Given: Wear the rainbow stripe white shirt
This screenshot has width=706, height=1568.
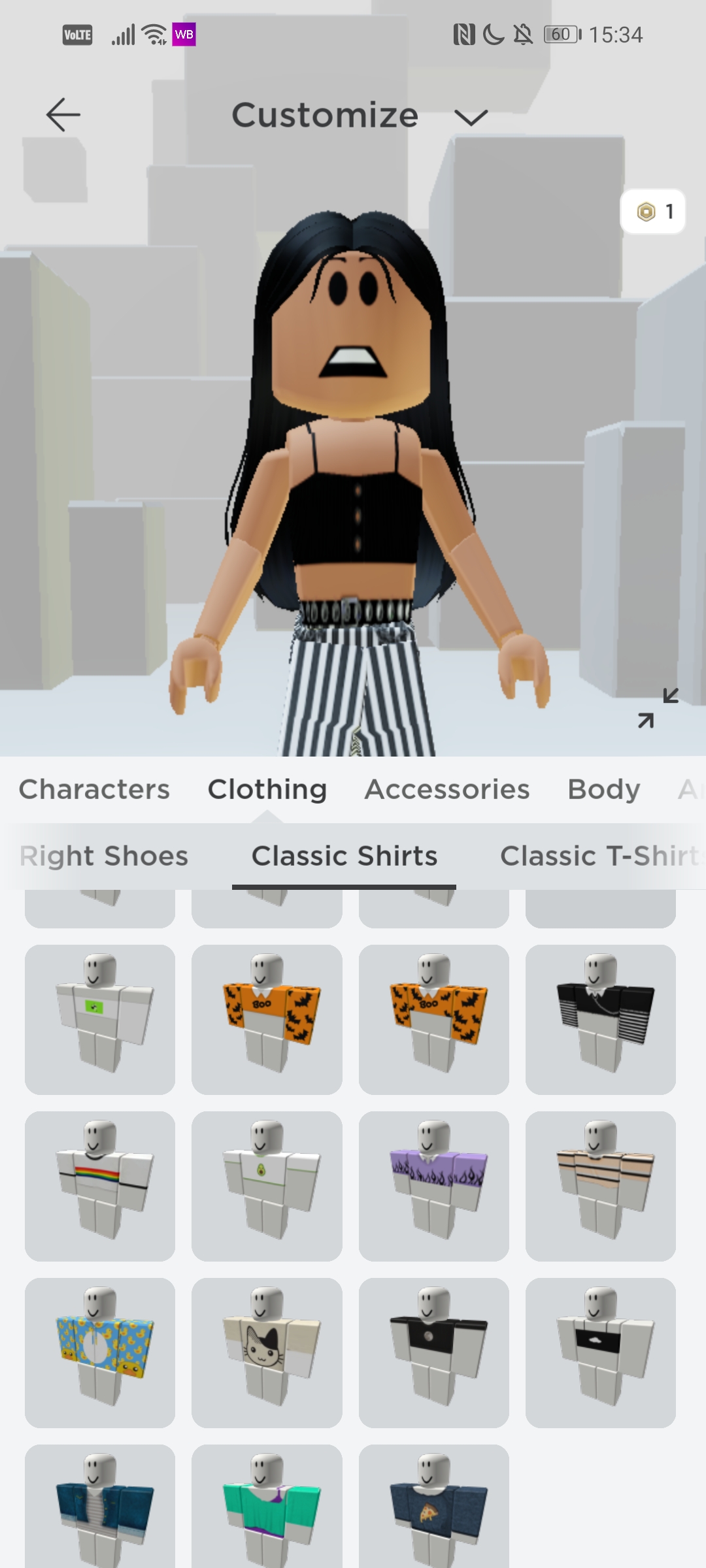Looking at the screenshot, I should pos(100,1186).
